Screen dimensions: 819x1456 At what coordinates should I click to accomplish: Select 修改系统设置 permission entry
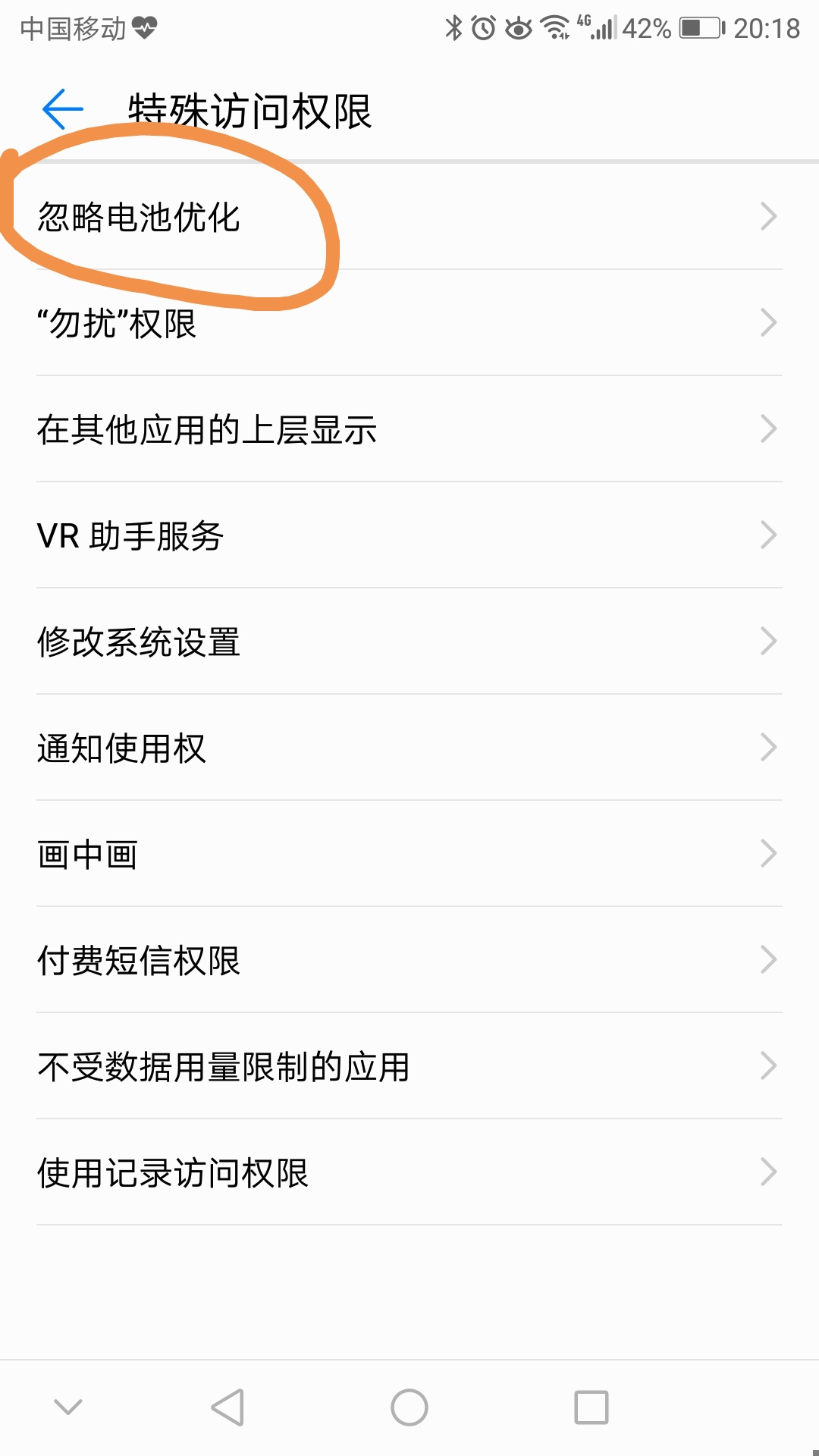[x=409, y=642]
